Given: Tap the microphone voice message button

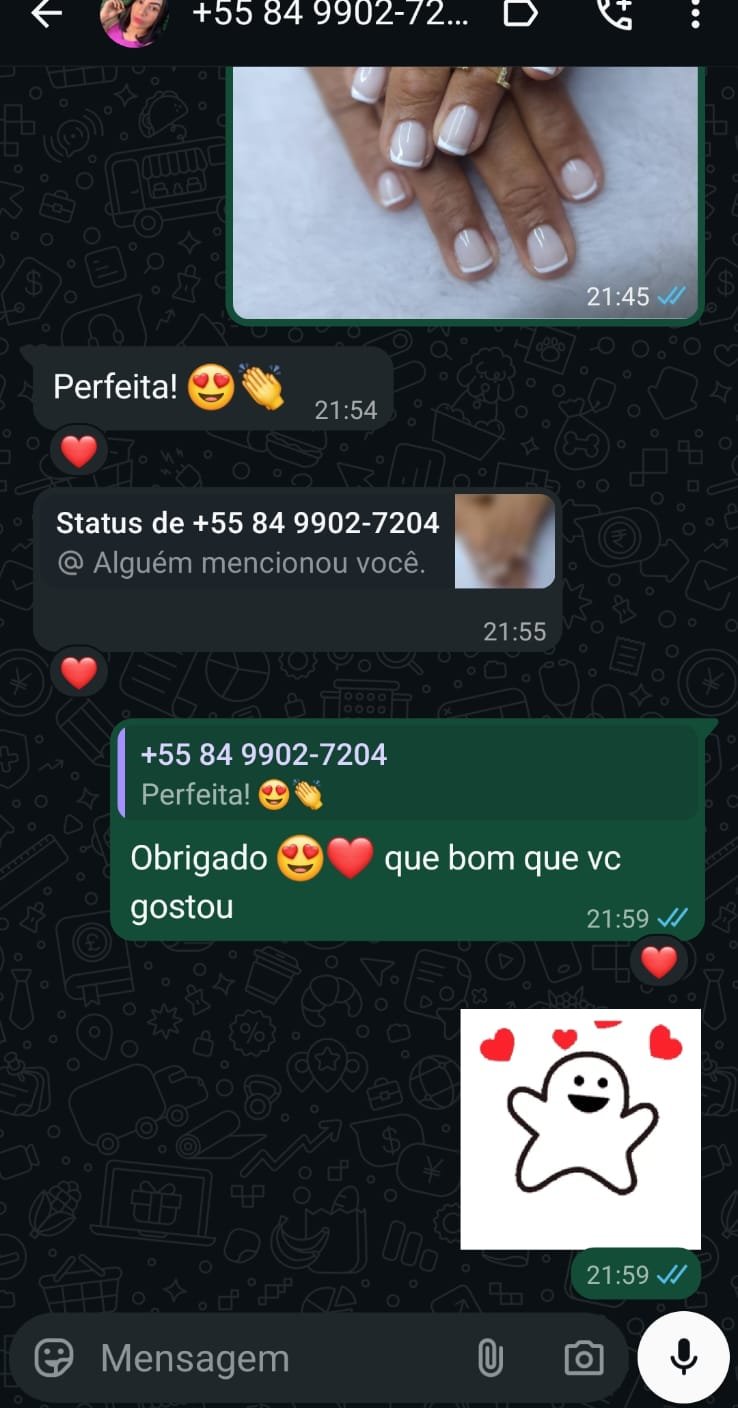Looking at the screenshot, I should (684, 1357).
